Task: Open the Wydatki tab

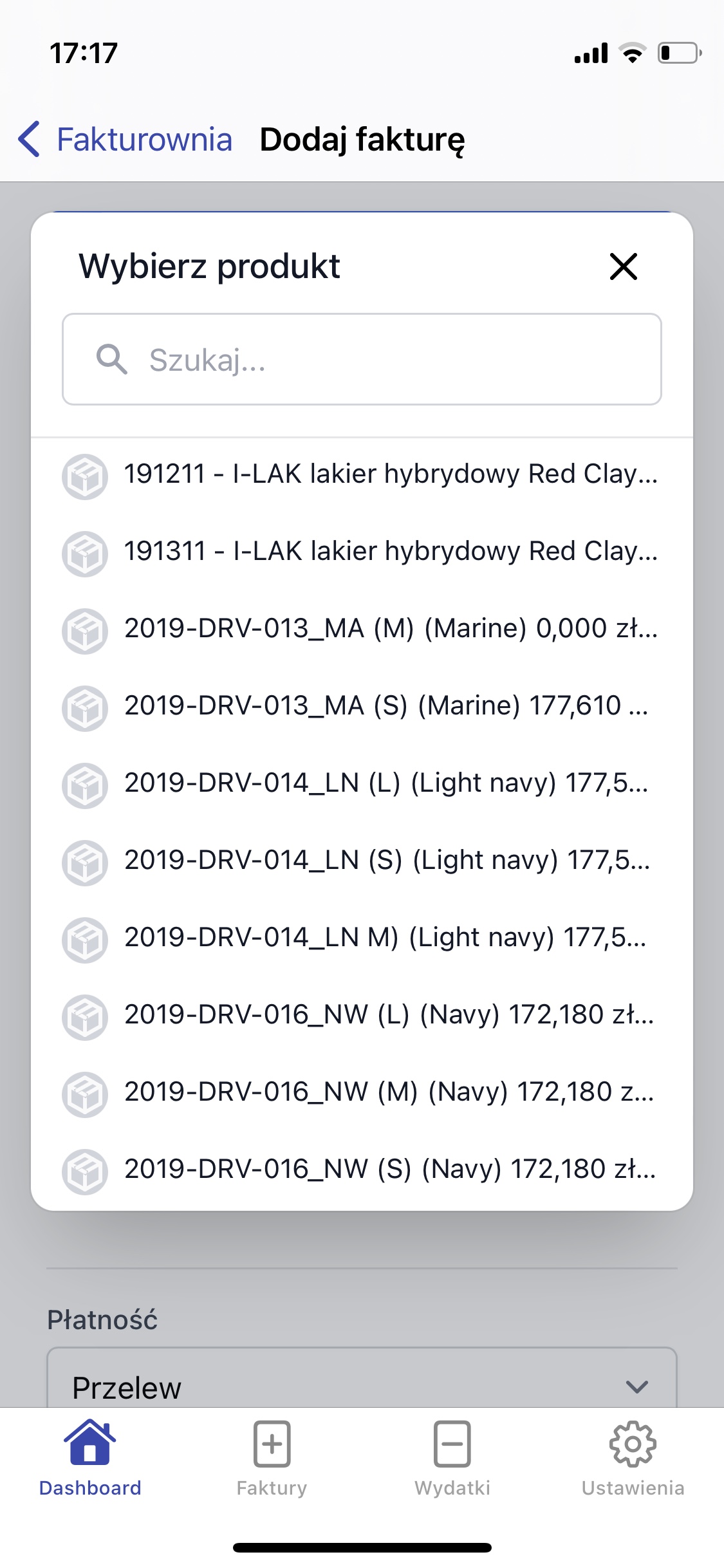Action: (452, 1459)
